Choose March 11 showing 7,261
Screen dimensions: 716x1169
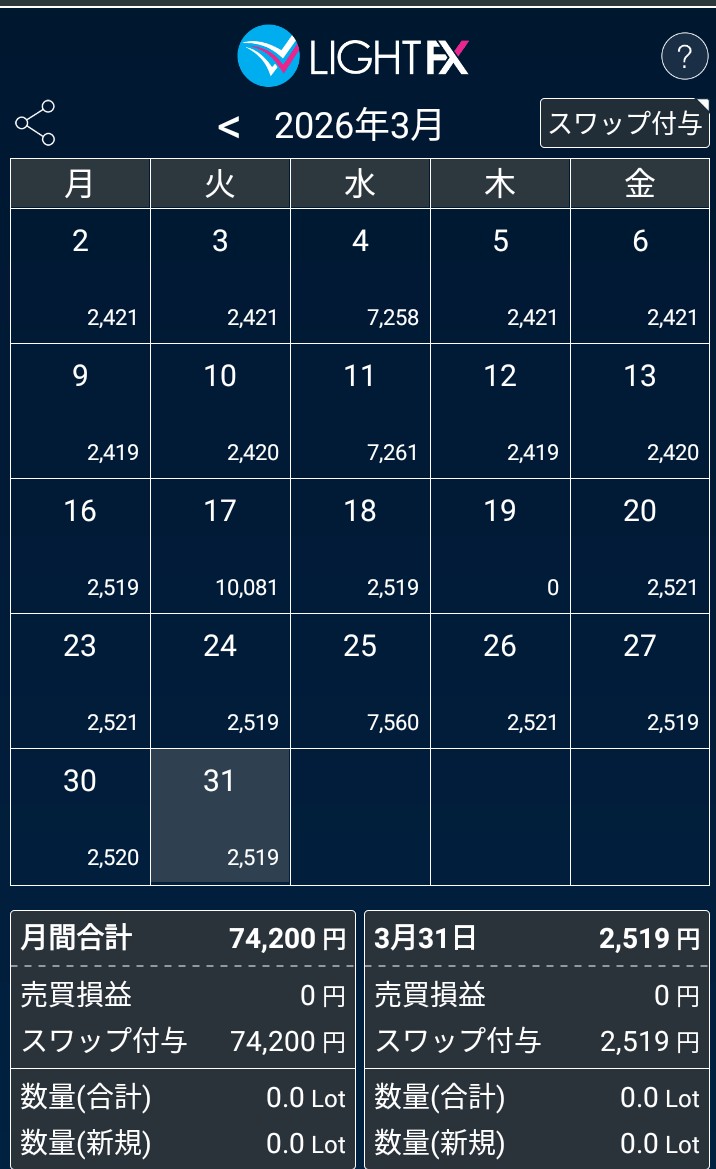coord(360,411)
